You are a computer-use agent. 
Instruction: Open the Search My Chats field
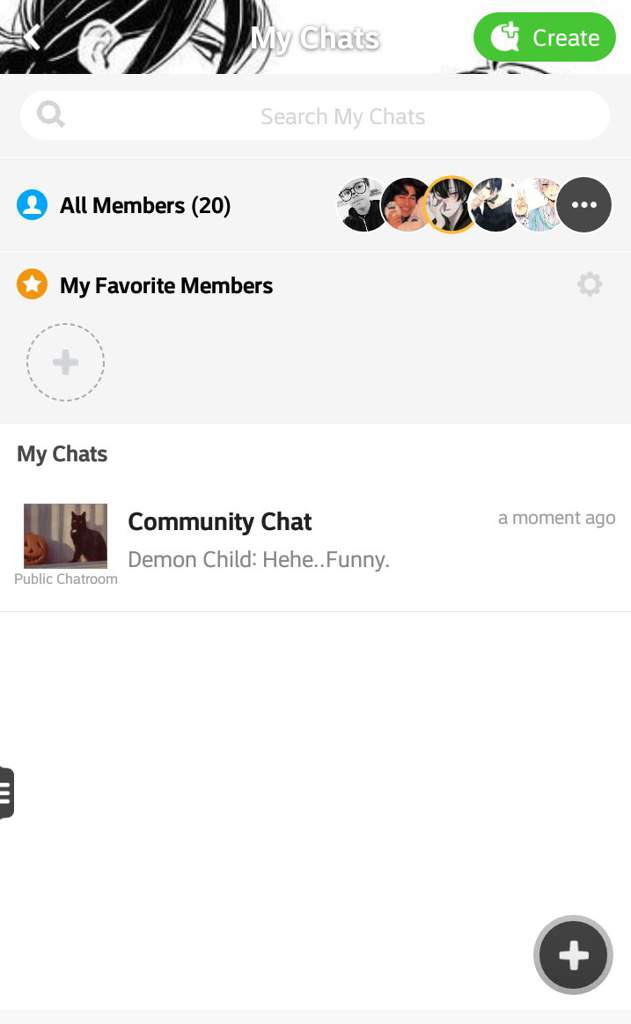315,116
